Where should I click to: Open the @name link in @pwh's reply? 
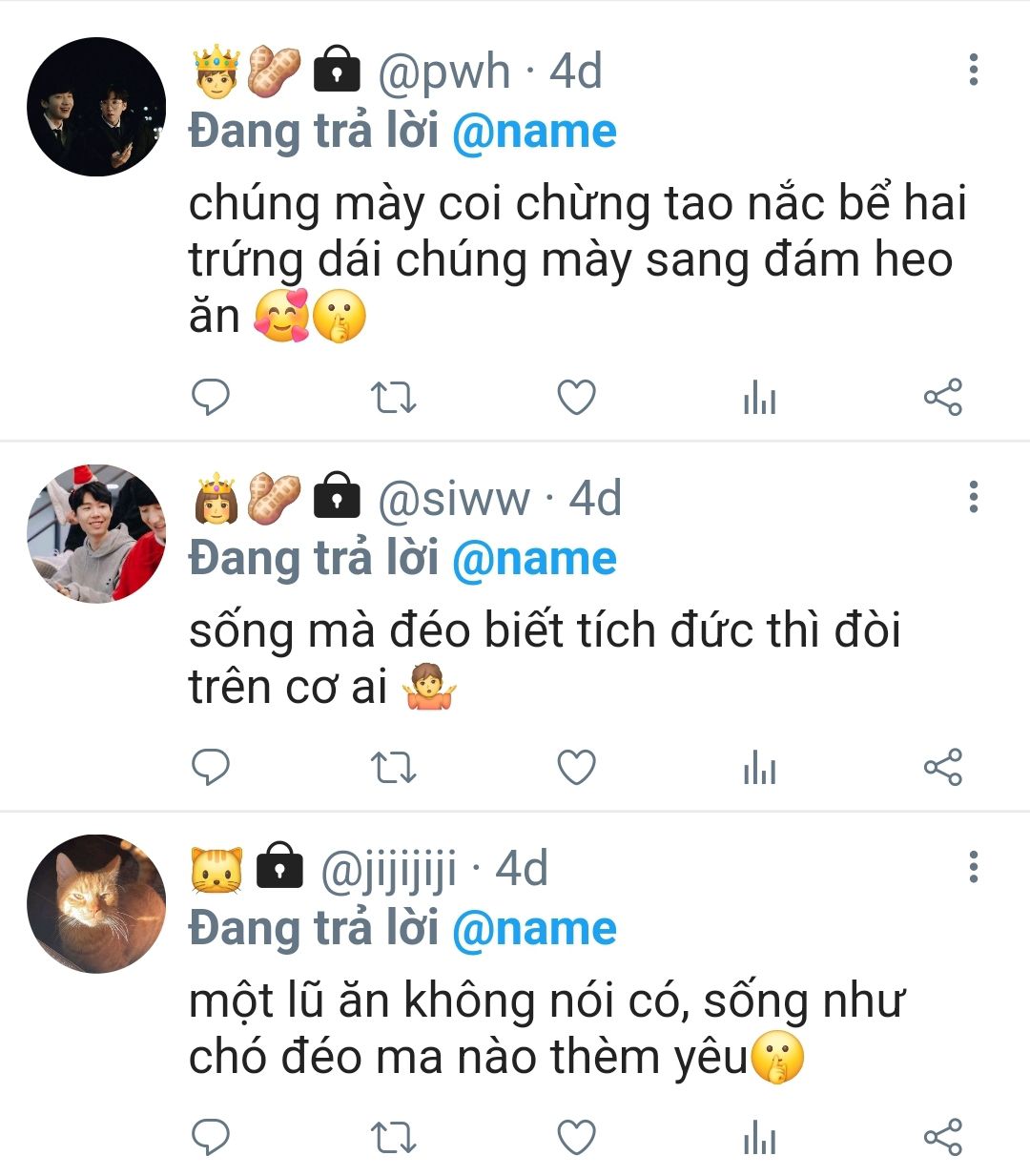tap(534, 132)
